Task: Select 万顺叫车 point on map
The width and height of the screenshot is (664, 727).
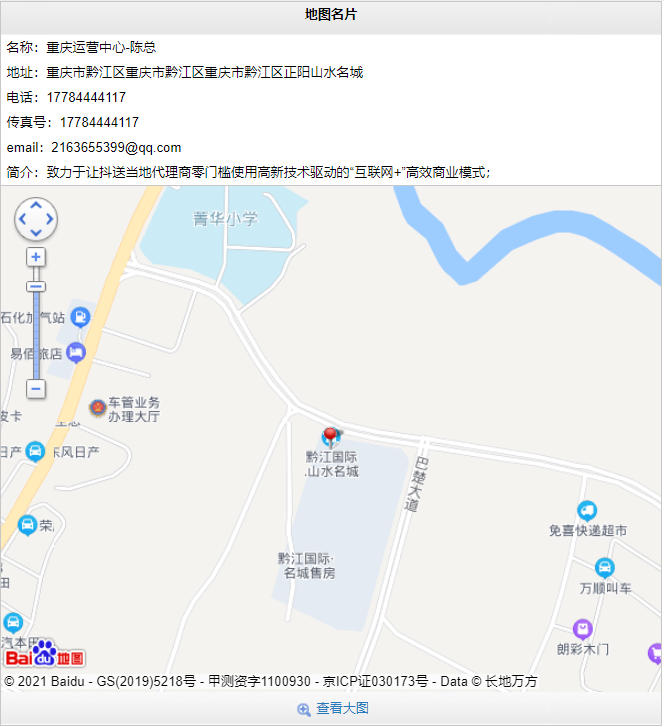Action: [x=604, y=568]
